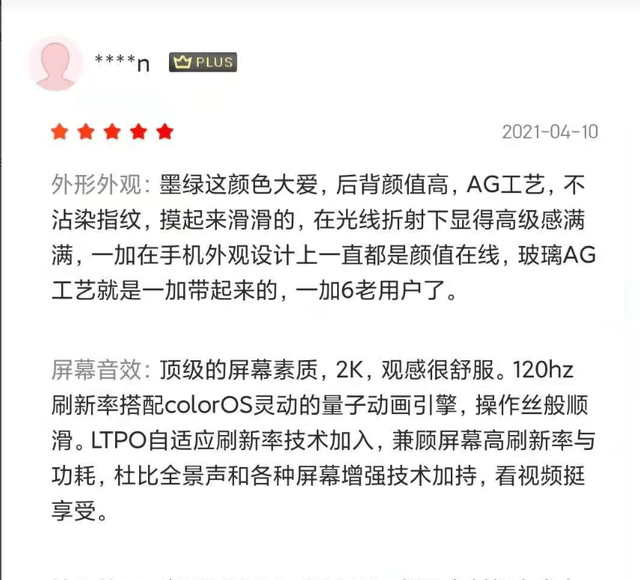
Task: Tap the PLUS member badge
Action: 203,62
